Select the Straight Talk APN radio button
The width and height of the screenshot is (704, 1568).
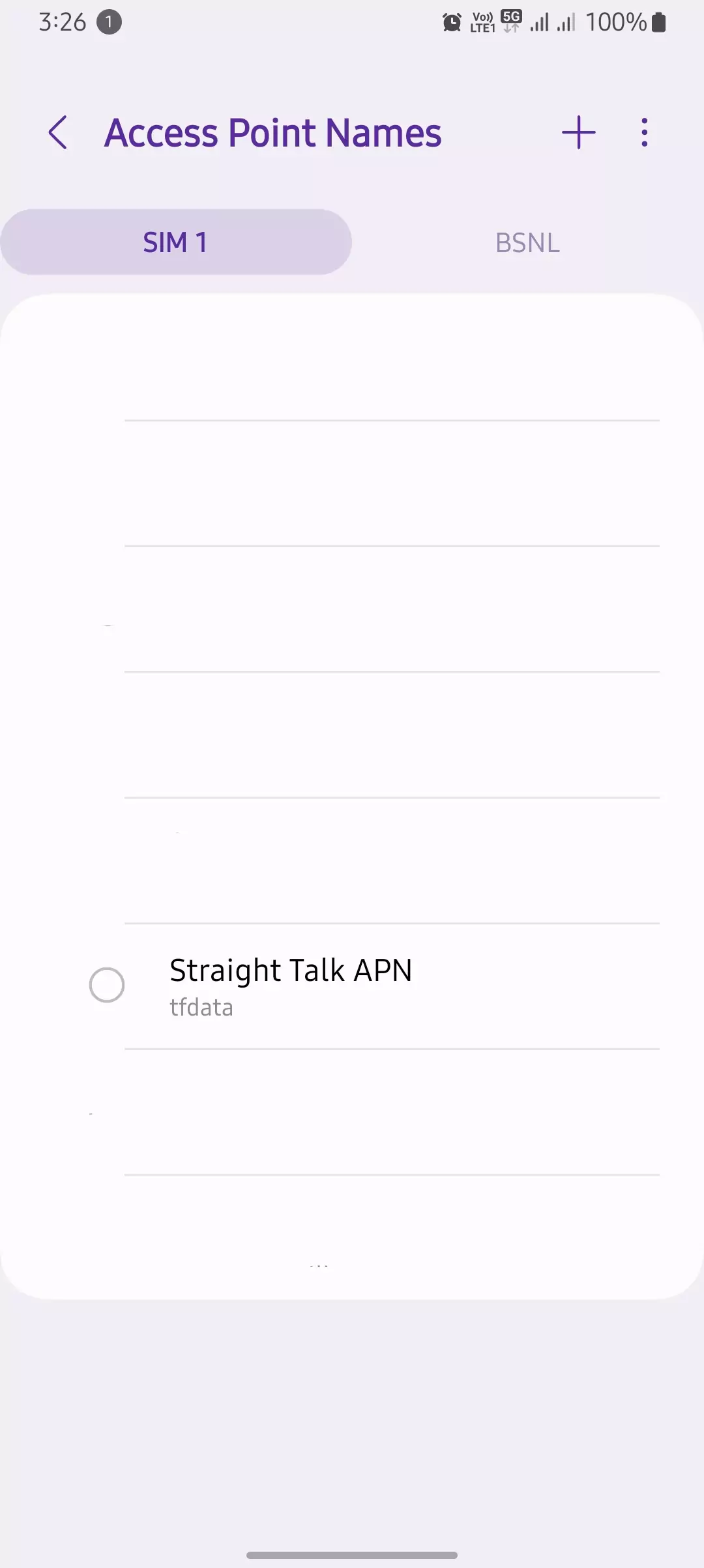coord(107,984)
